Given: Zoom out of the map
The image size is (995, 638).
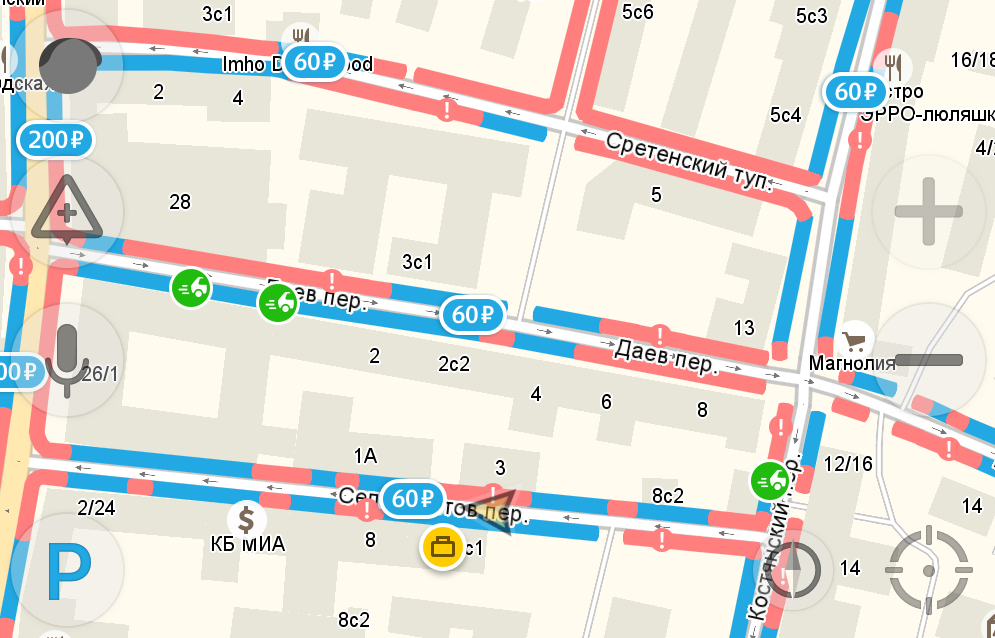Looking at the screenshot, I should tap(928, 359).
